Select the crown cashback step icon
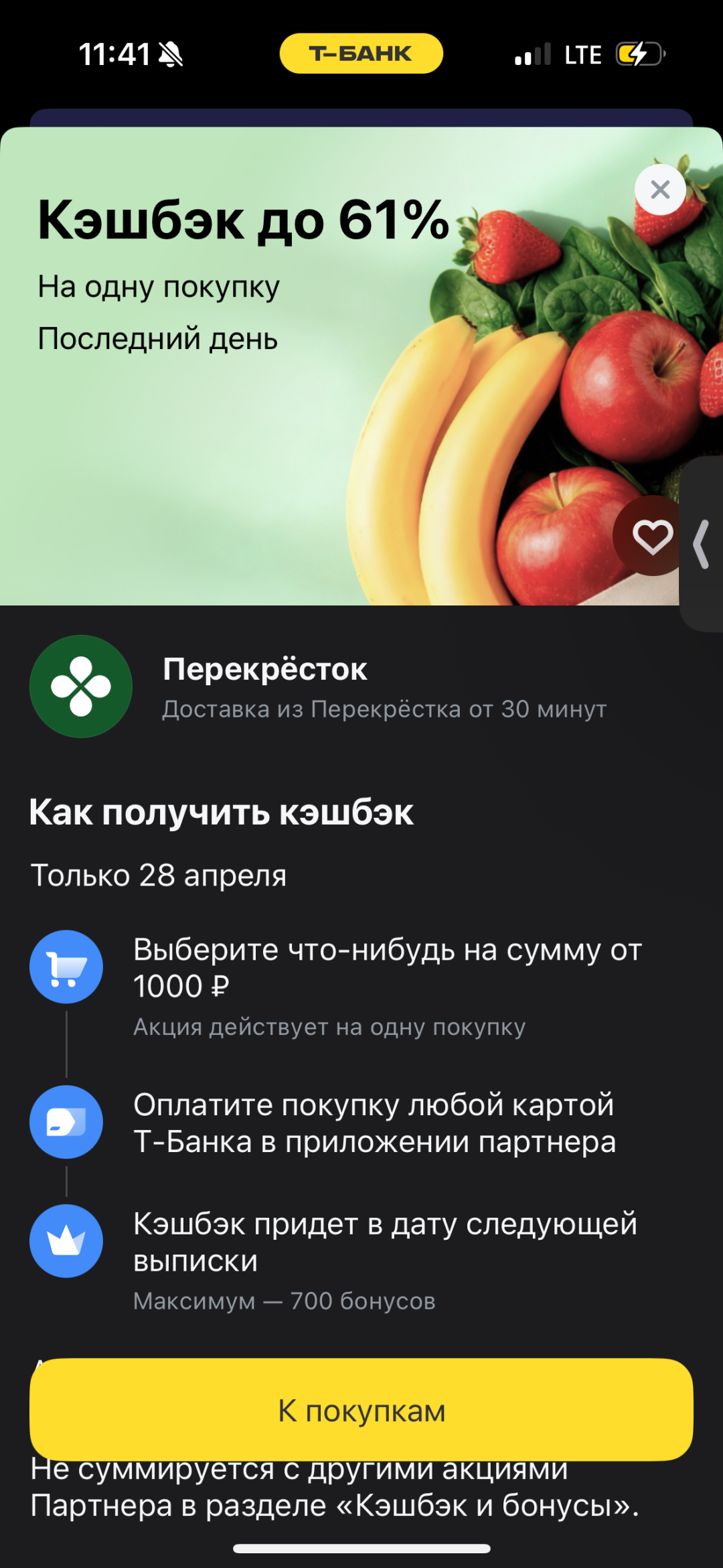Screen dimensions: 723x1568 (x=66, y=1240)
